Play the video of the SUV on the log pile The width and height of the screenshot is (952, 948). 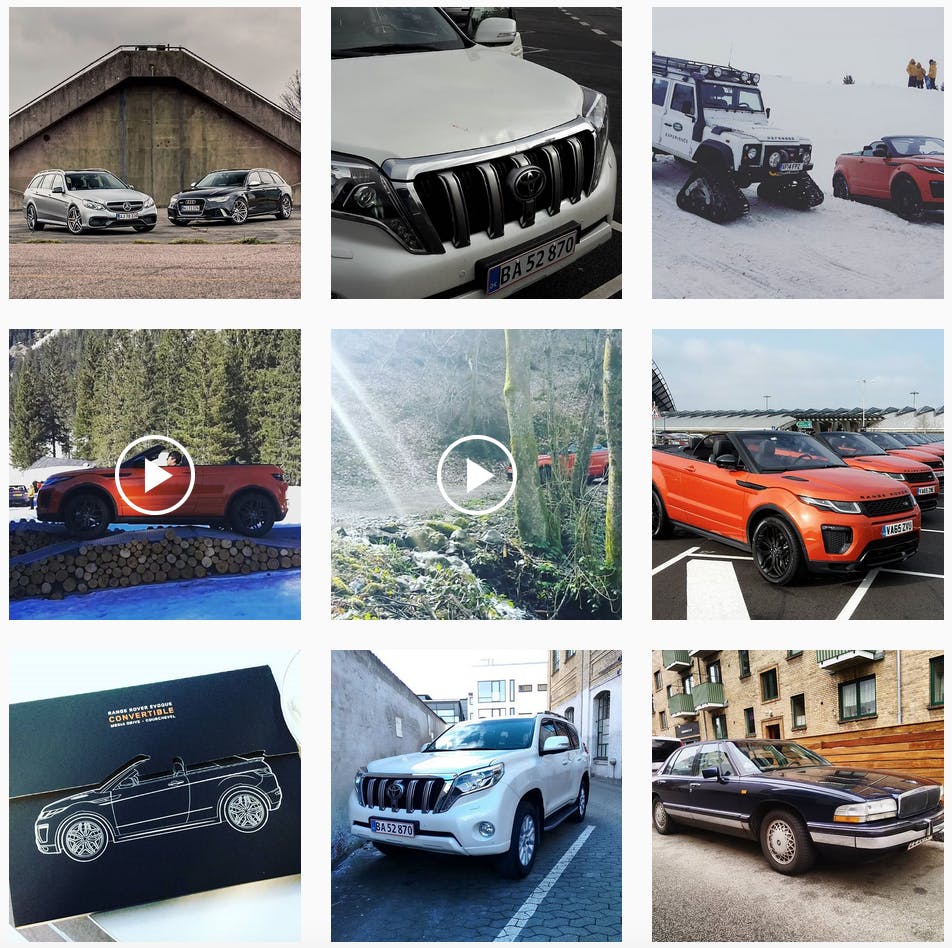[155, 475]
